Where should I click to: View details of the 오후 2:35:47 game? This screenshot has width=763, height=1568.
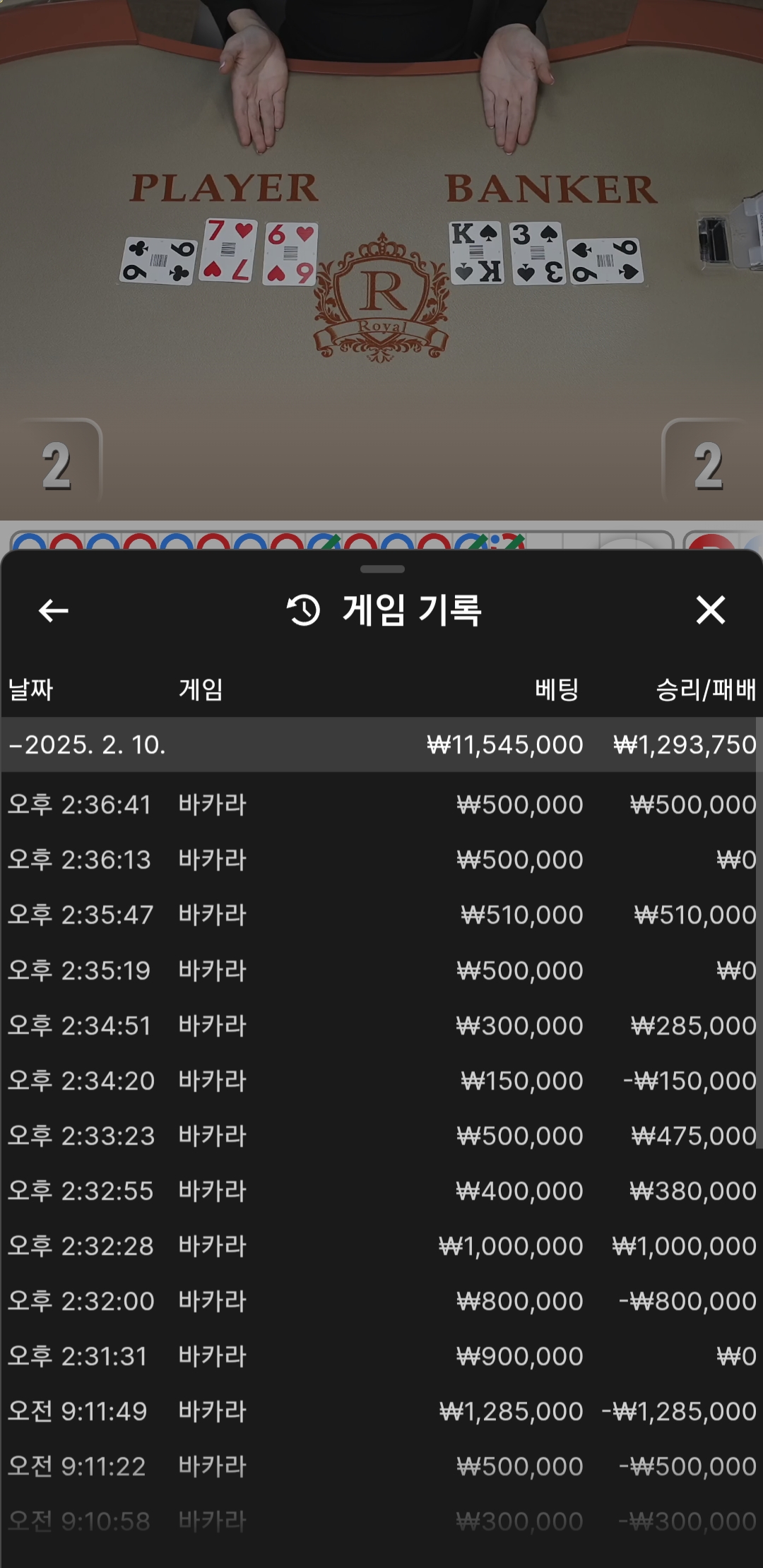pos(381,915)
